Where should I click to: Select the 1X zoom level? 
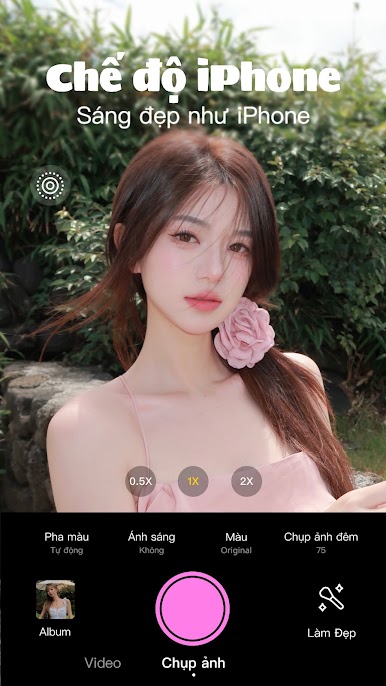pyautogui.click(x=193, y=481)
